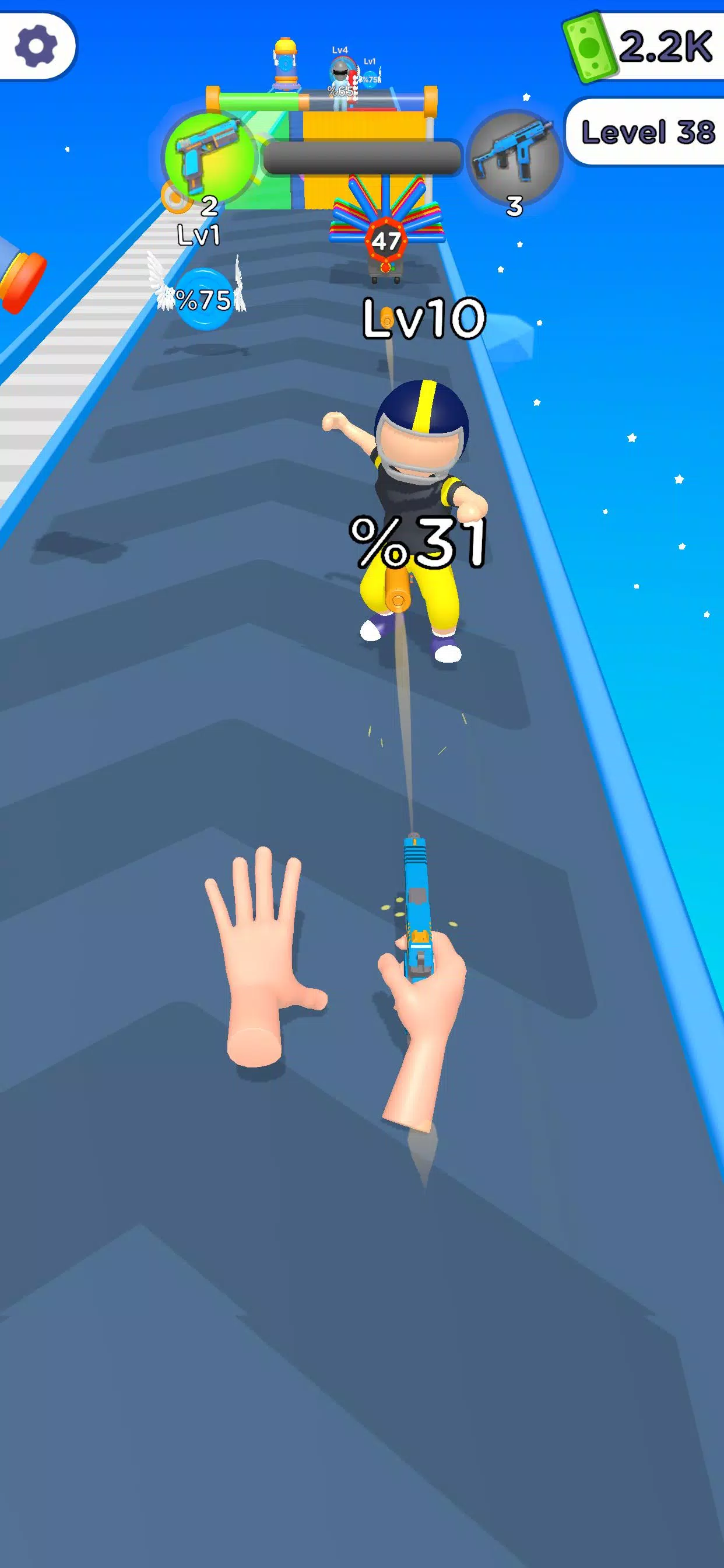Open the settings gear
The width and height of the screenshot is (724, 1568).
[36, 46]
